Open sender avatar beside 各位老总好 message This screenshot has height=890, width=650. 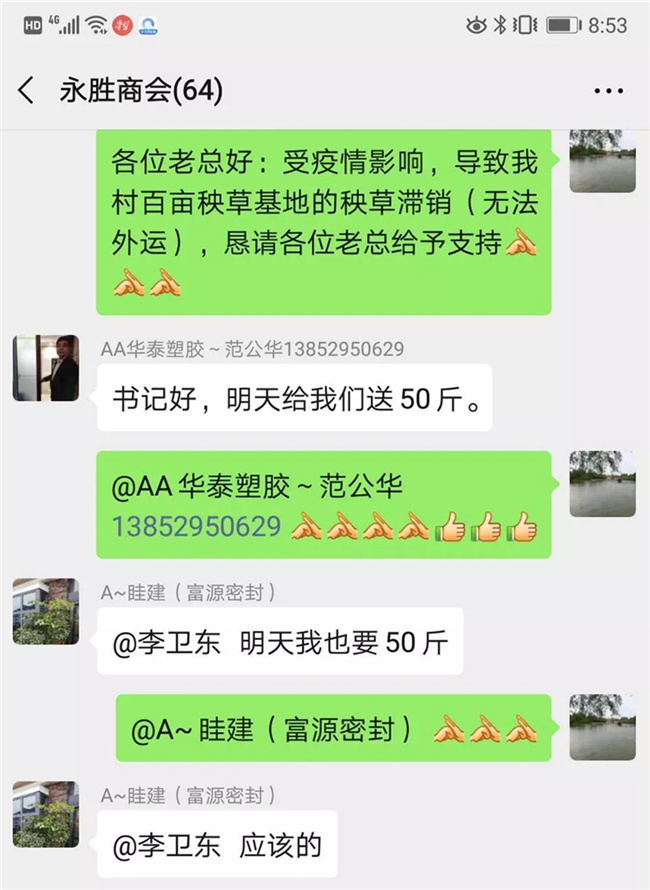point(602,160)
